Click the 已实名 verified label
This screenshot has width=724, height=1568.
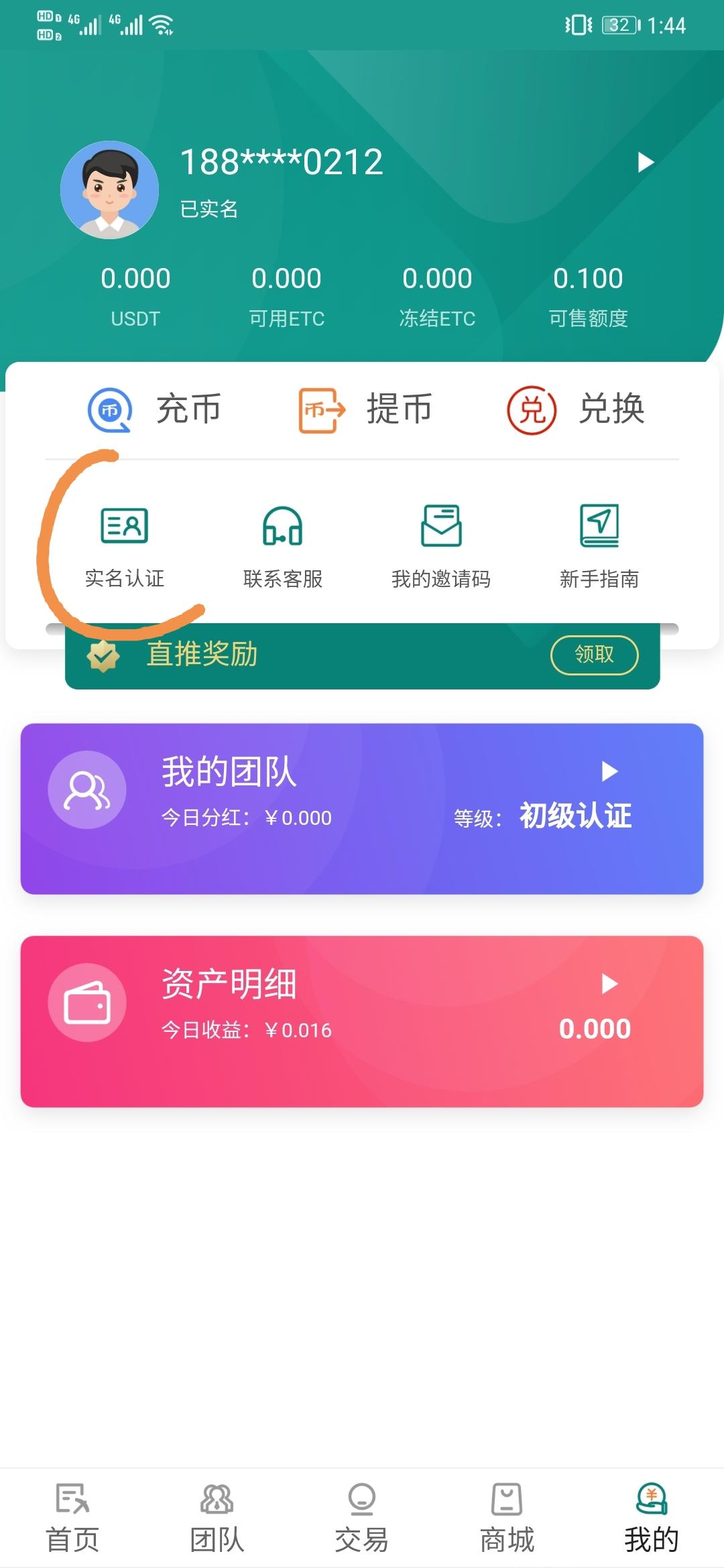210,210
